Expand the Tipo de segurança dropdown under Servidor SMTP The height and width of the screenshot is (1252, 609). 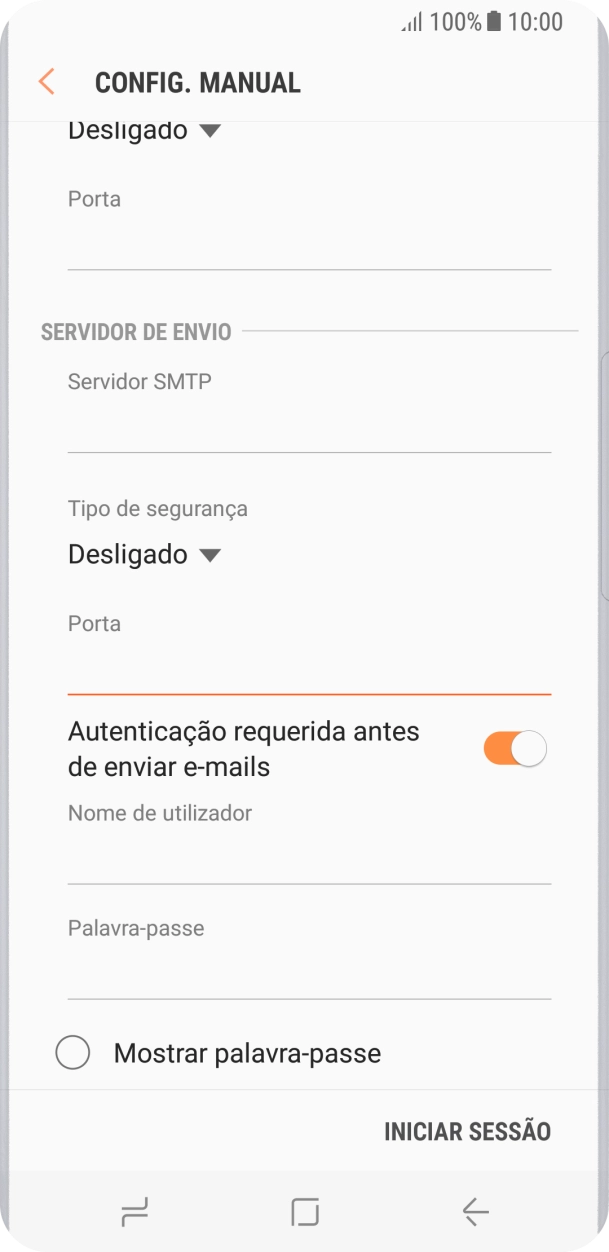click(x=144, y=555)
